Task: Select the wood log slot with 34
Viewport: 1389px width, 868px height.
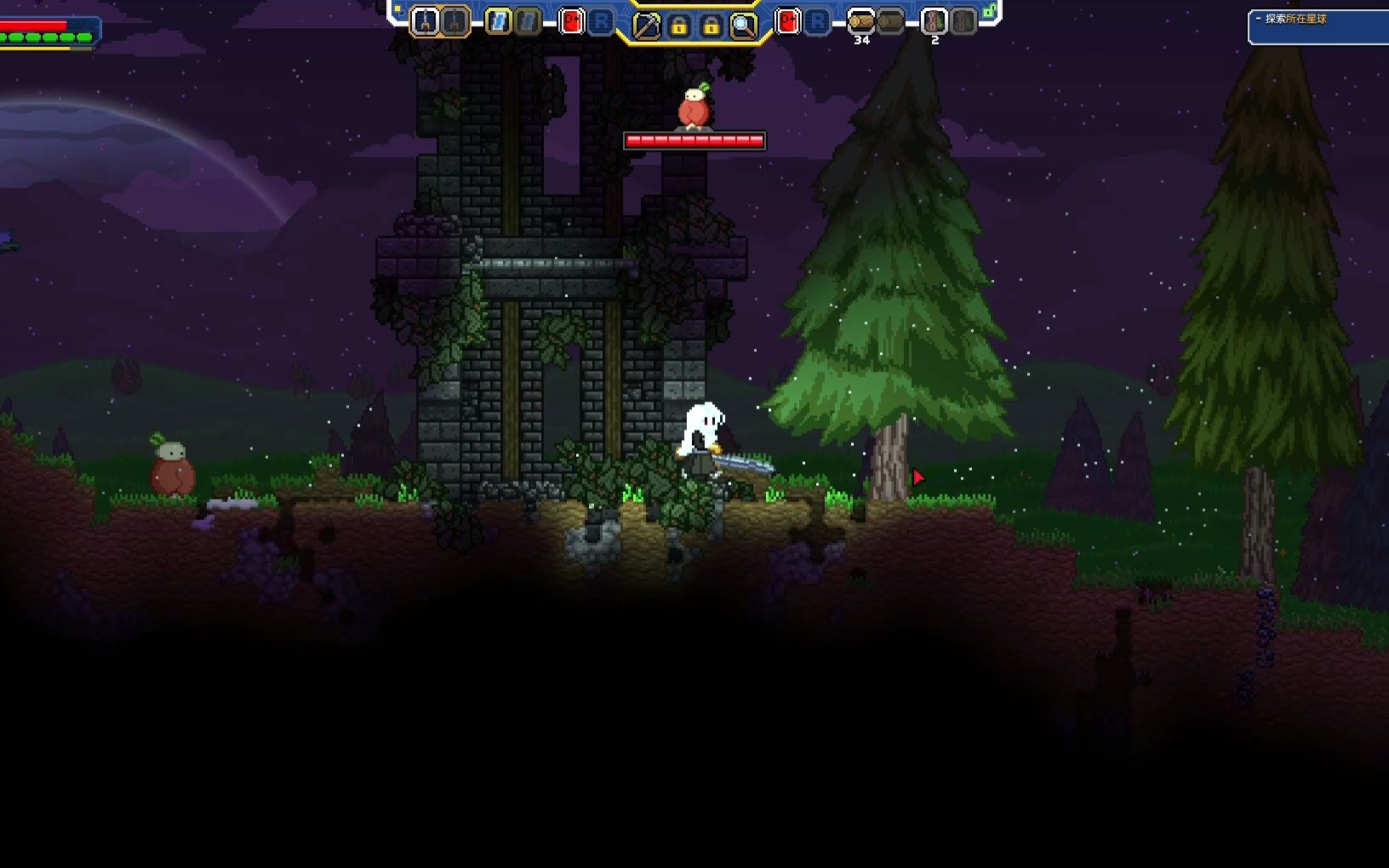Action: pyautogui.click(x=861, y=21)
